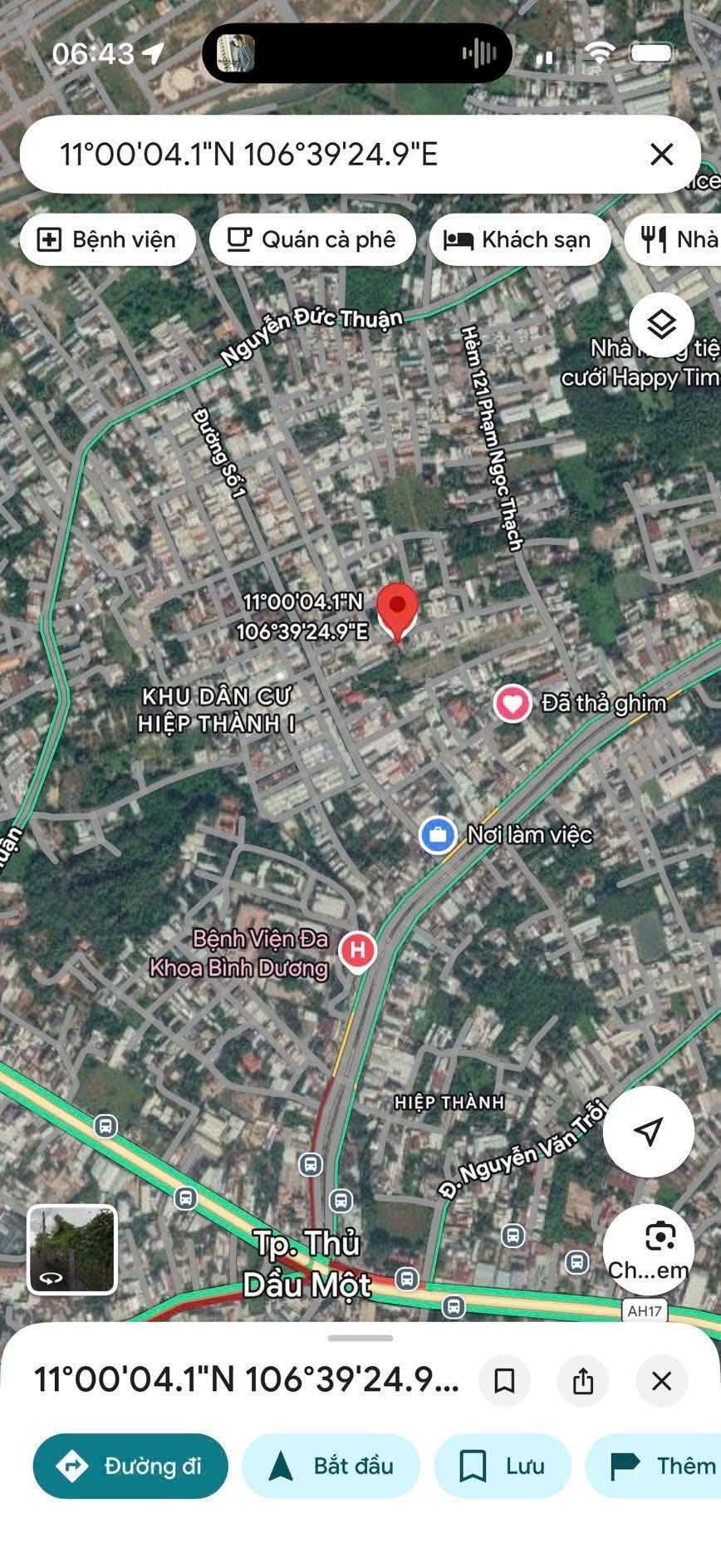721x1568 pixels.
Task: Get directions with Đường đi
Action: pyautogui.click(x=130, y=1466)
